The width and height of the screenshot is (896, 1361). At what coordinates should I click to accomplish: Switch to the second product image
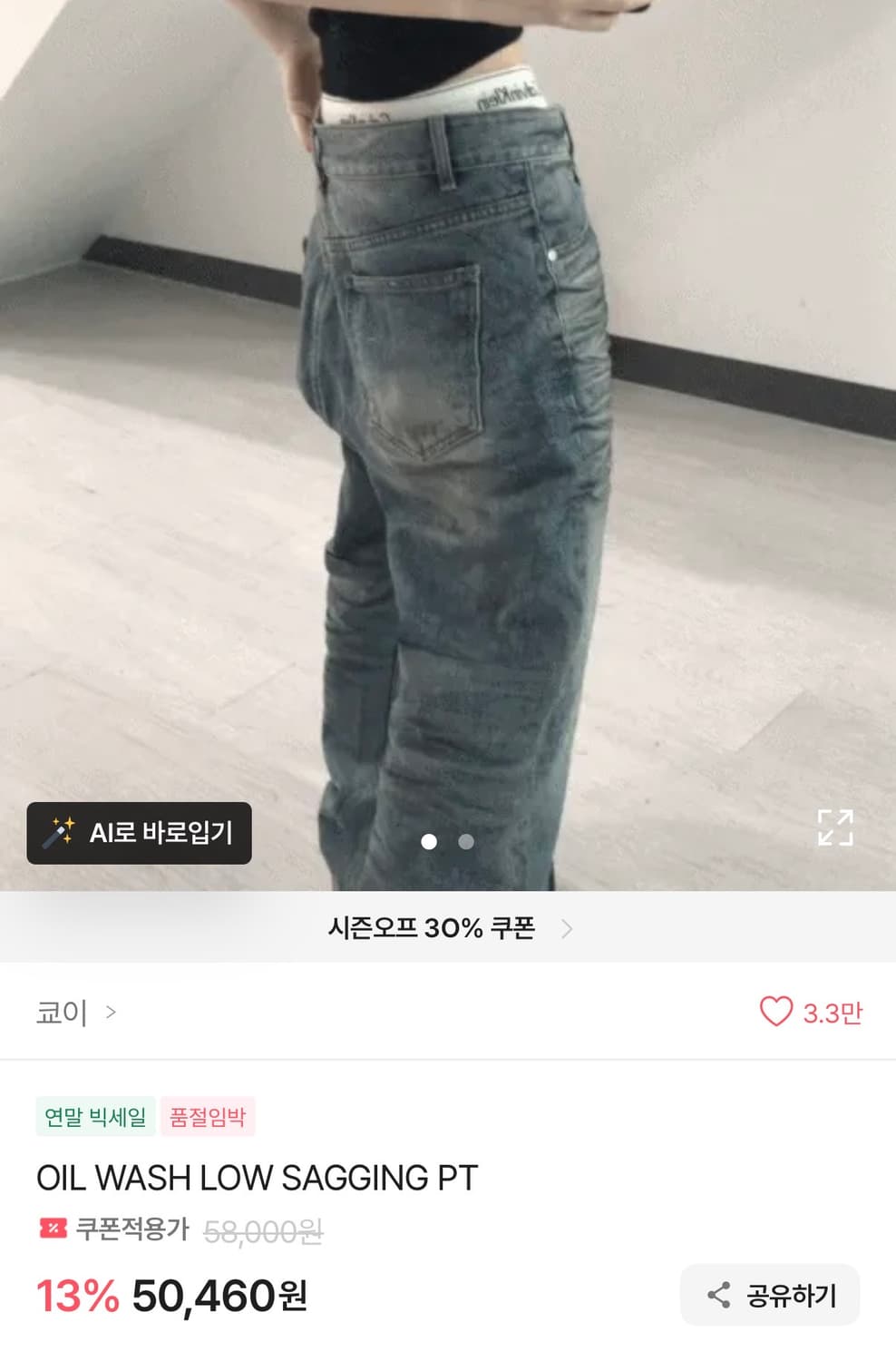[468, 843]
